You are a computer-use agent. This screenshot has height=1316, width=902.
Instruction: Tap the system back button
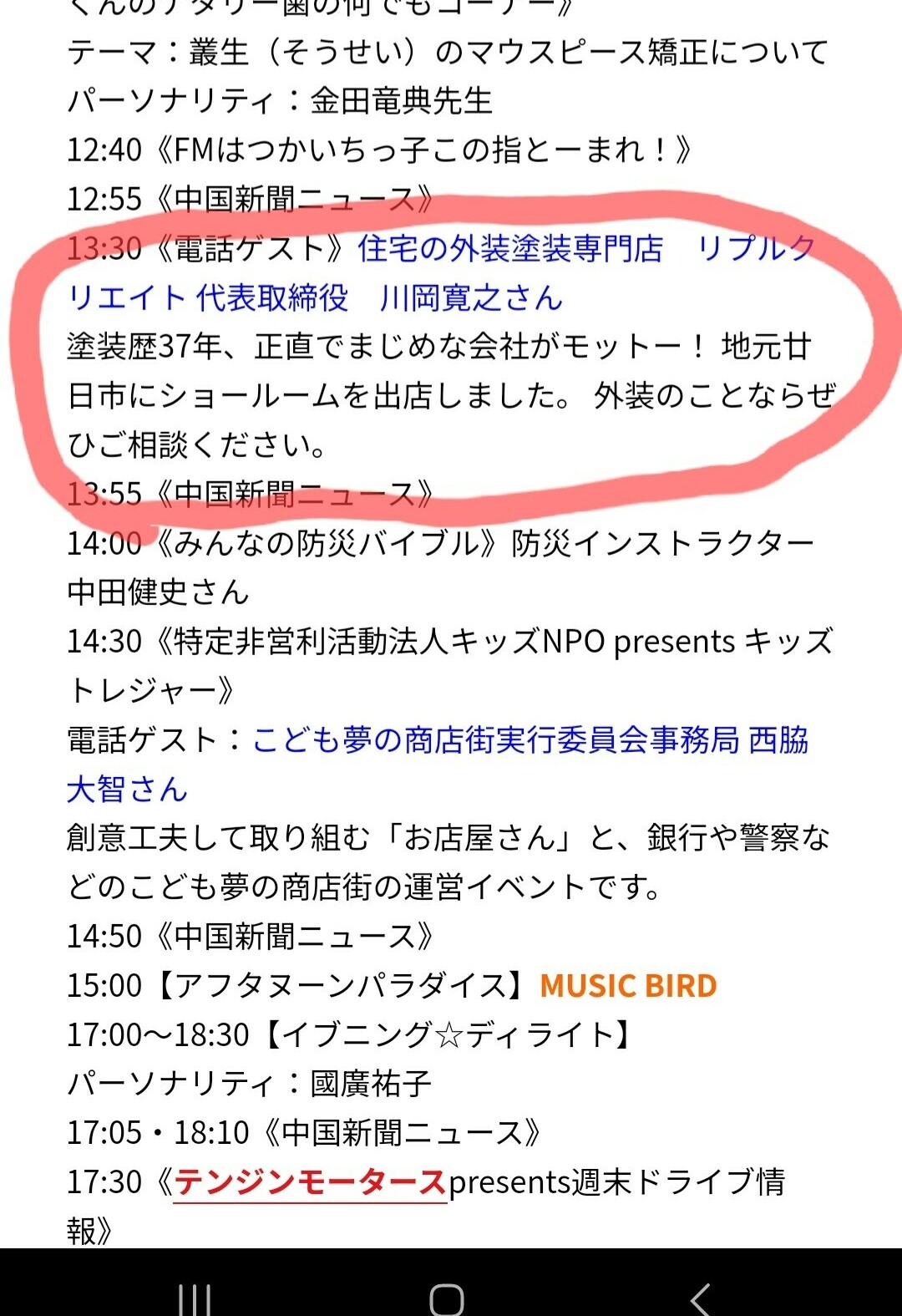702,1298
